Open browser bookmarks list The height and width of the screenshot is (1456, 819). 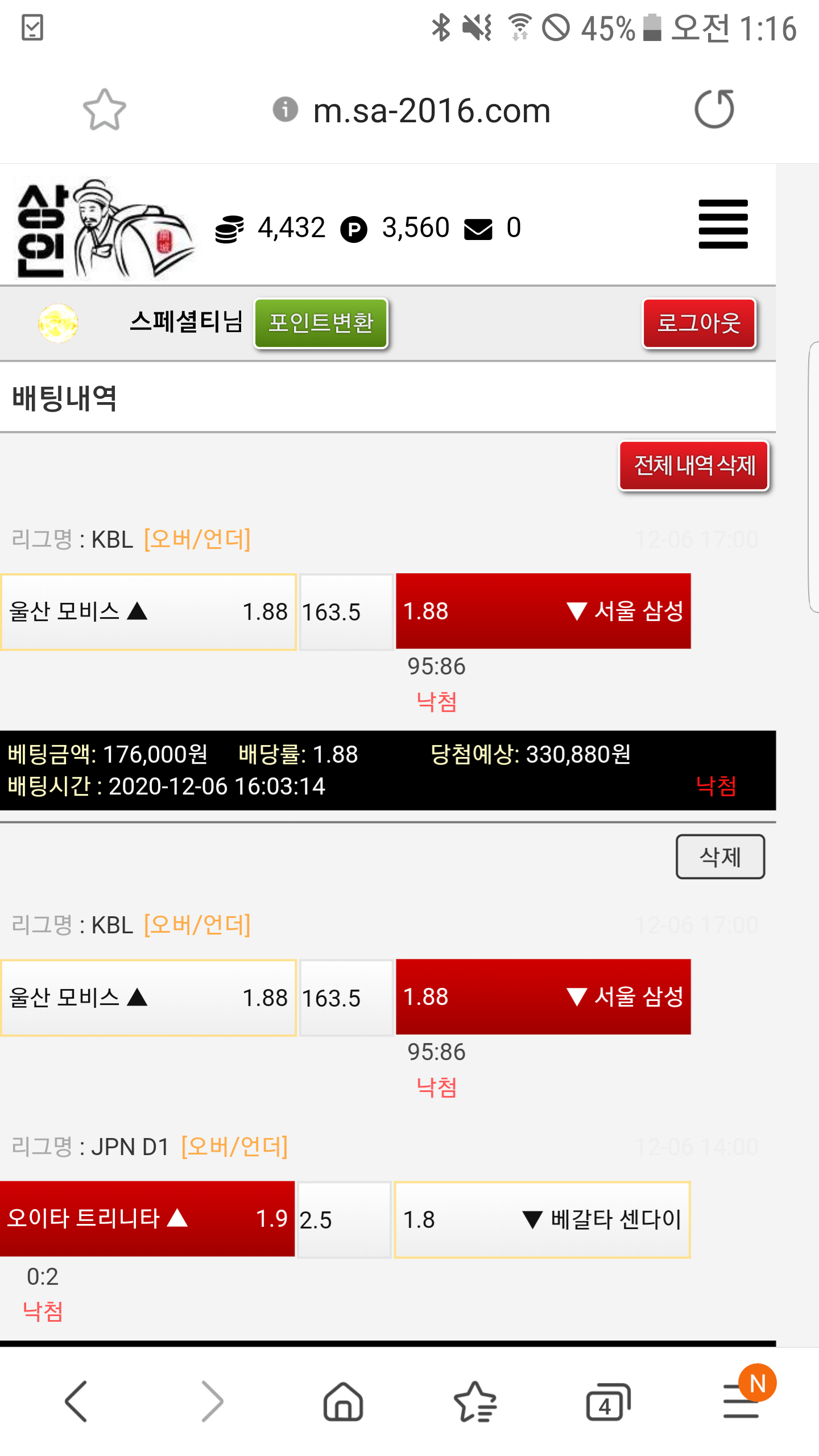click(475, 1401)
